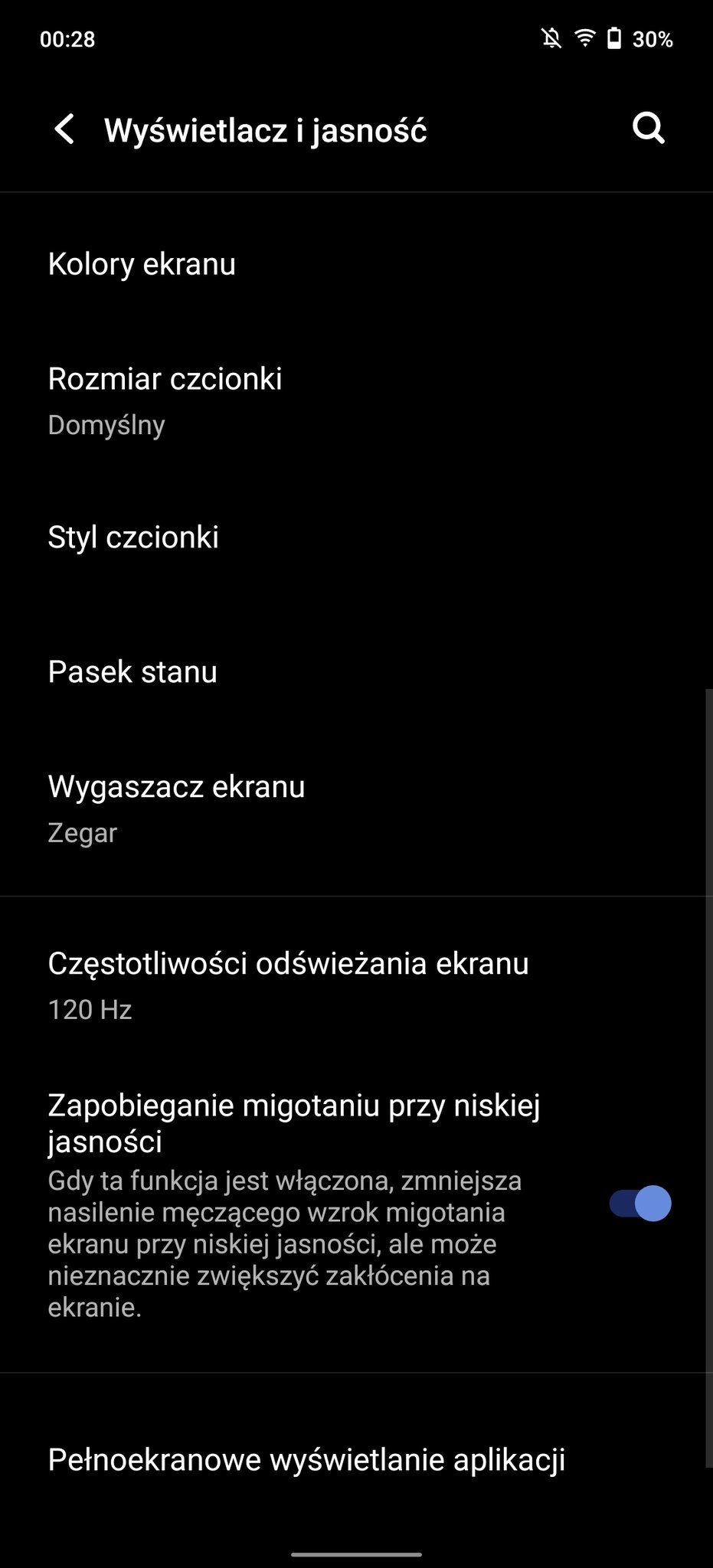Open Wygaszacz ekranu settings
The image size is (713, 1568).
[356, 808]
